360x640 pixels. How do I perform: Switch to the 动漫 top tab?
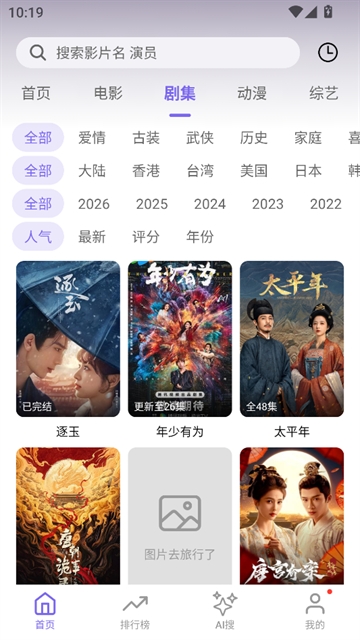coord(252,93)
